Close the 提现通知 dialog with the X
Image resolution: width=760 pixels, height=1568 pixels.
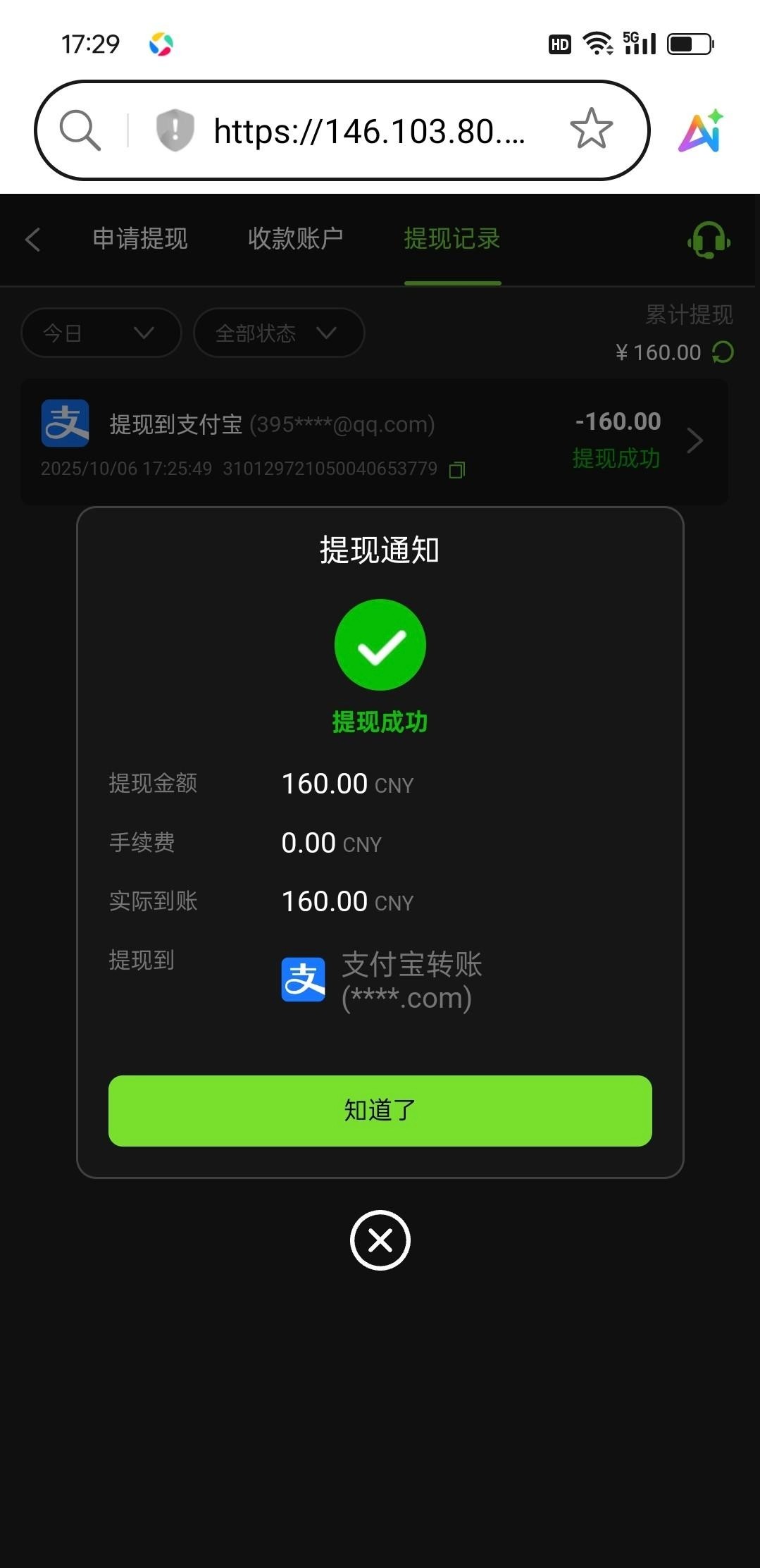tap(380, 1240)
